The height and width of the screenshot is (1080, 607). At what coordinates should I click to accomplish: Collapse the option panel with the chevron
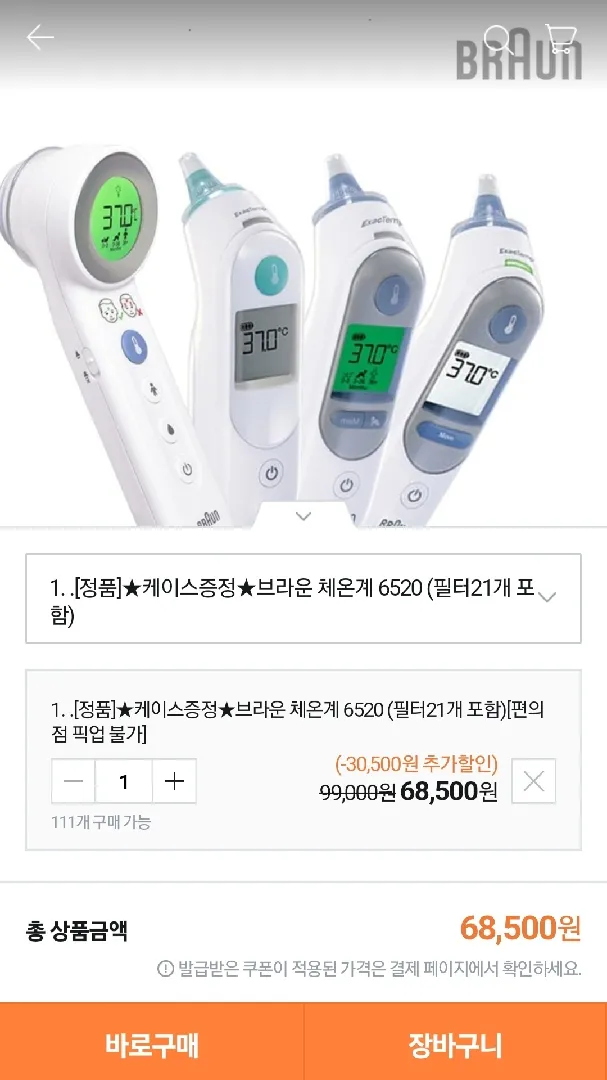coord(303,516)
